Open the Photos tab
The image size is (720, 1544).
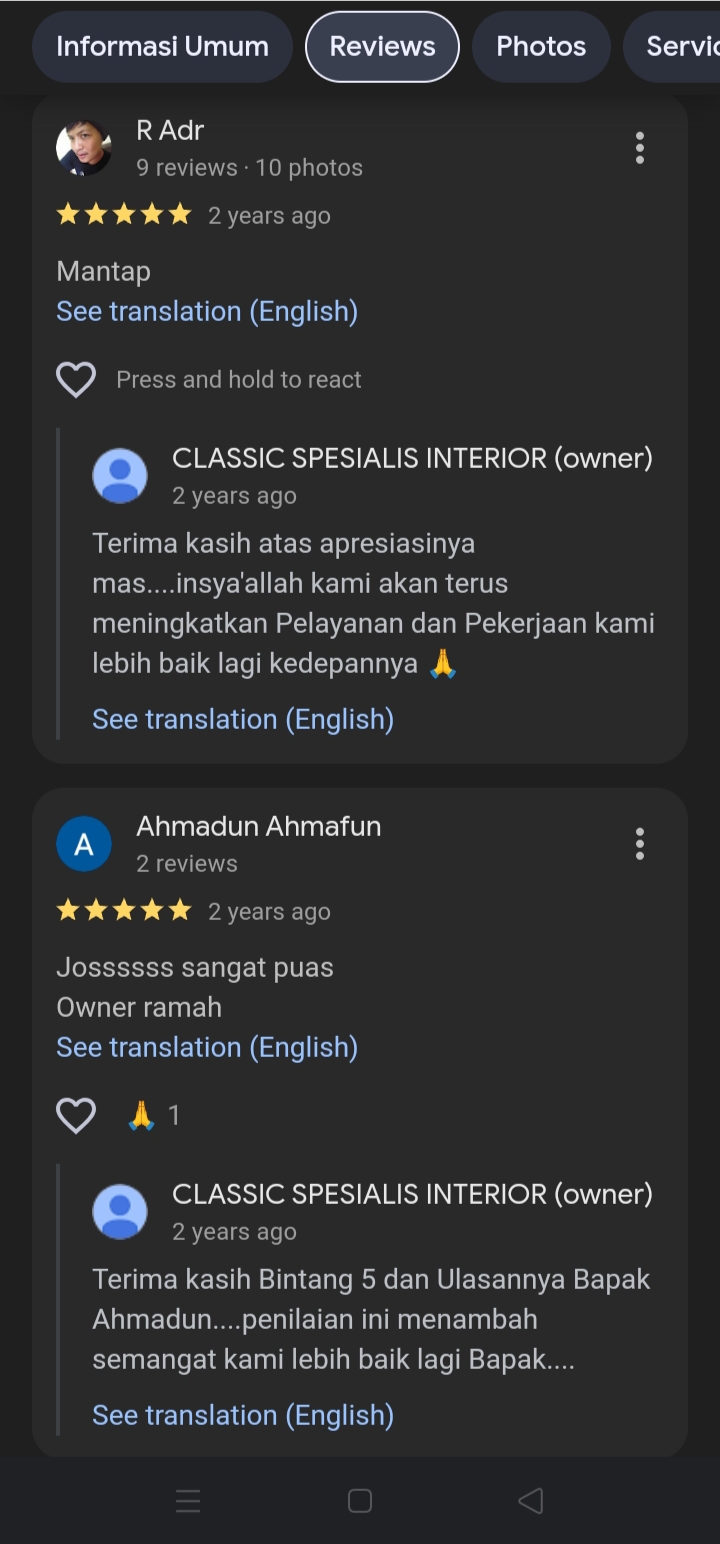click(541, 46)
